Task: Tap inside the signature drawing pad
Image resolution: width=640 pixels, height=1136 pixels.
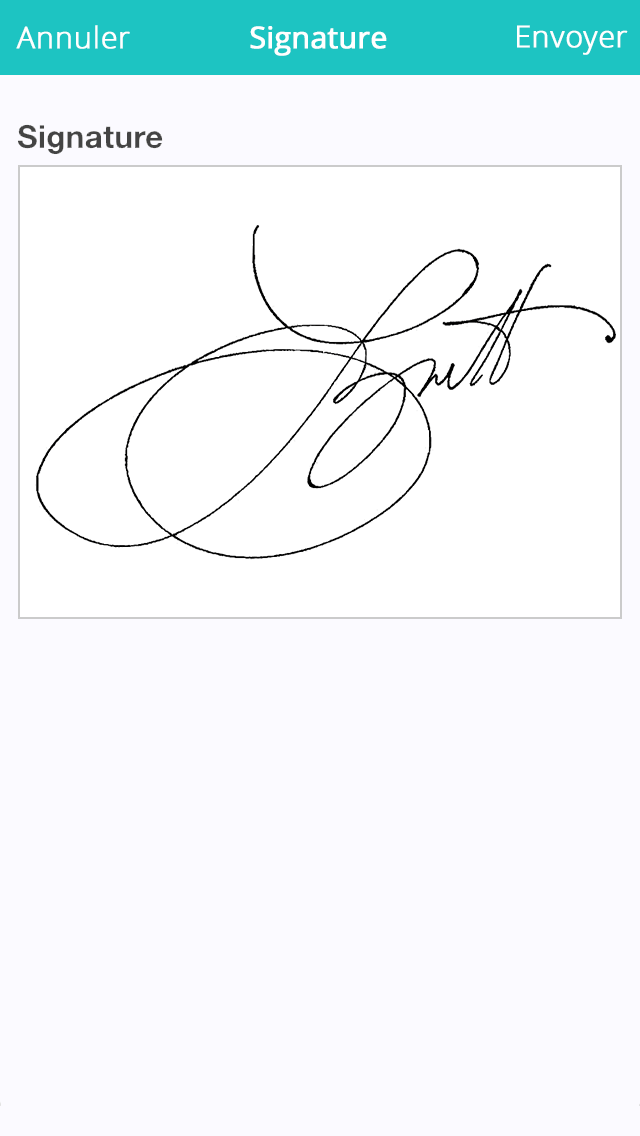Action: pyautogui.click(x=320, y=392)
